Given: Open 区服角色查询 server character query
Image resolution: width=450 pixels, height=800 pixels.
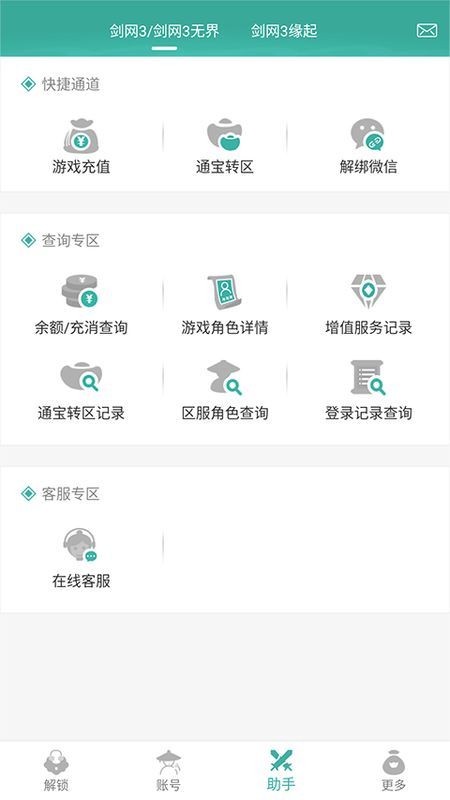Looking at the screenshot, I should pyautogui.click(x=224, y=391).
